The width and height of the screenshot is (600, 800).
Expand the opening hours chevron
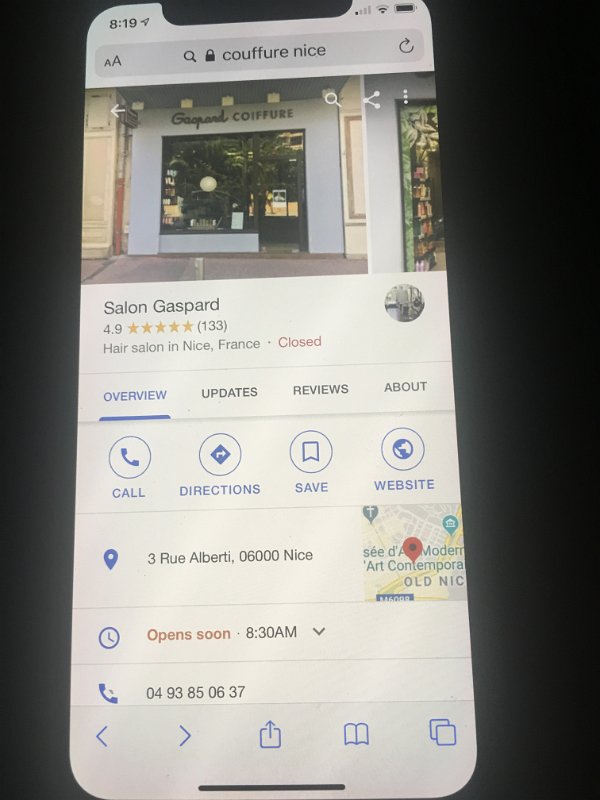point(319,631)
